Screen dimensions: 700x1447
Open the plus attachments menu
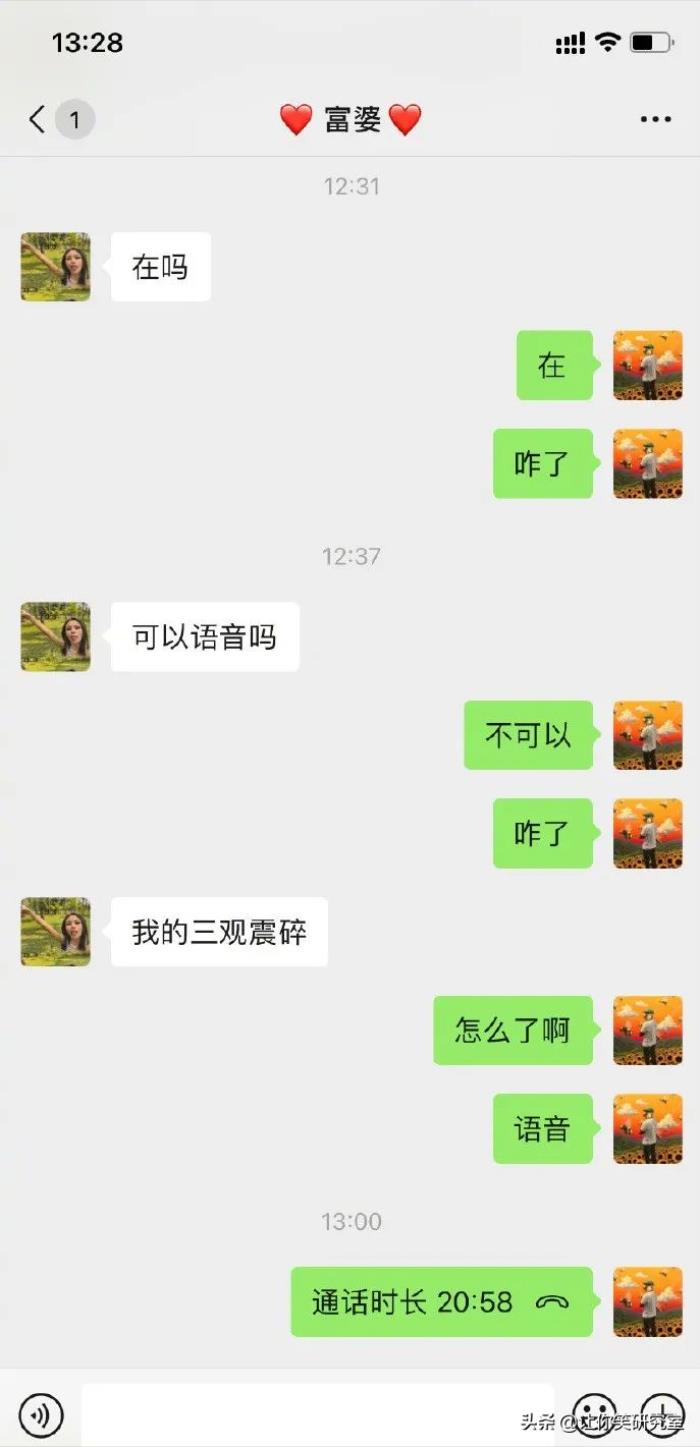[661, 1415]
